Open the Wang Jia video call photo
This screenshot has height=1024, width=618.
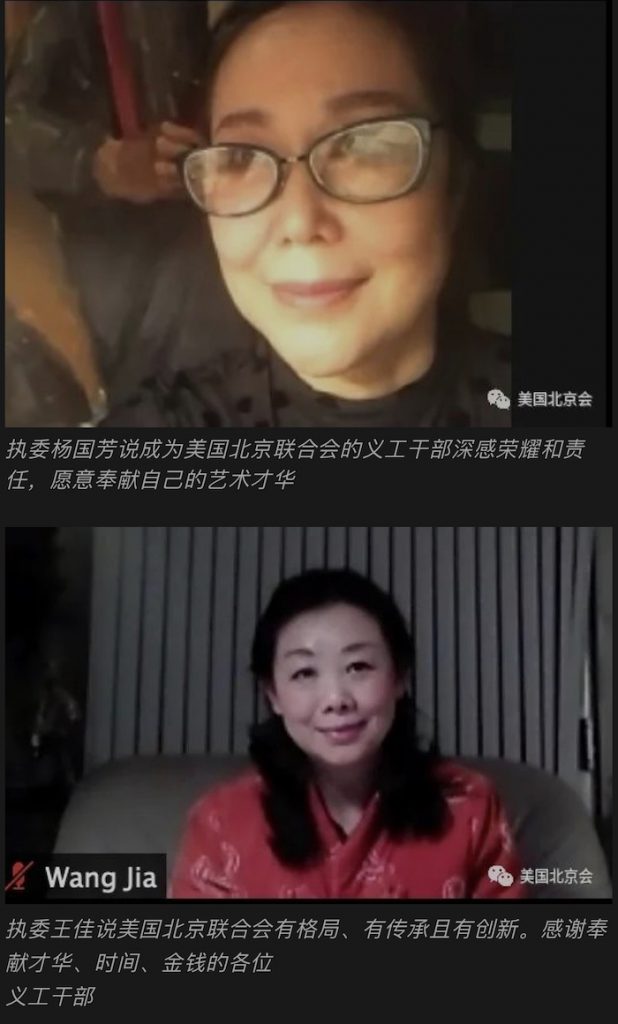308,712
